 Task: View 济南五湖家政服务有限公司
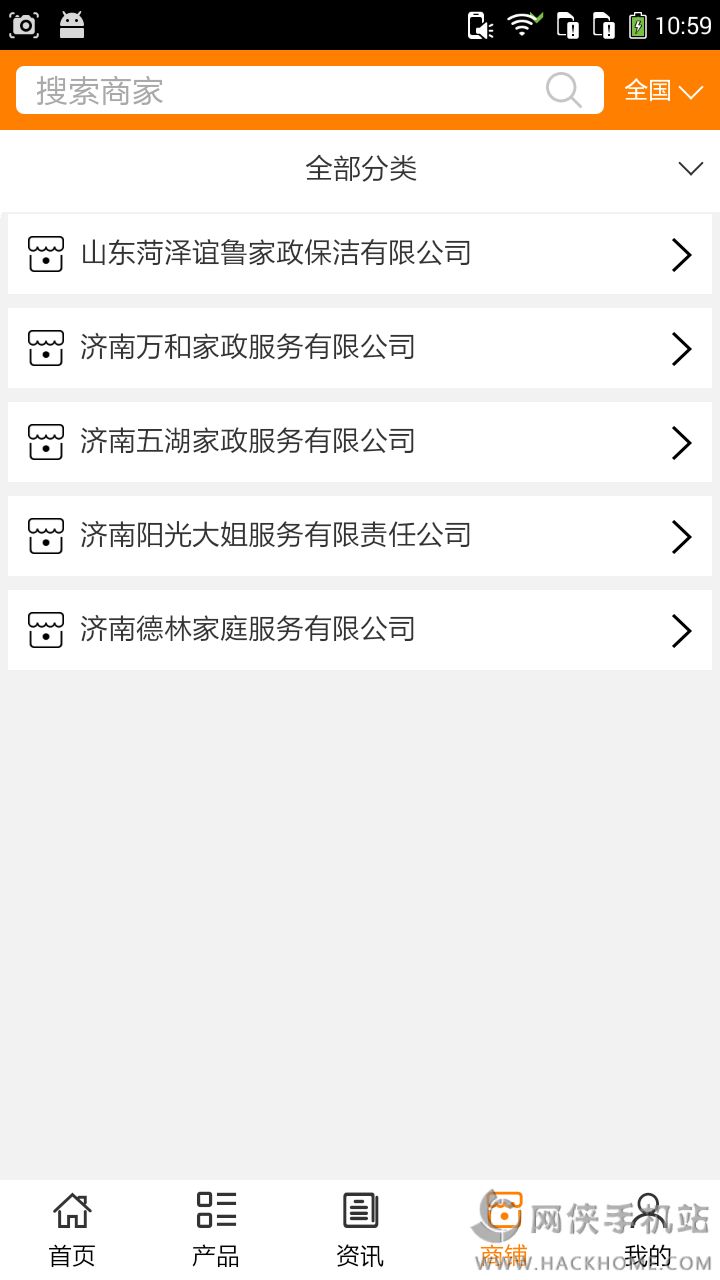(x=360, y=442)
